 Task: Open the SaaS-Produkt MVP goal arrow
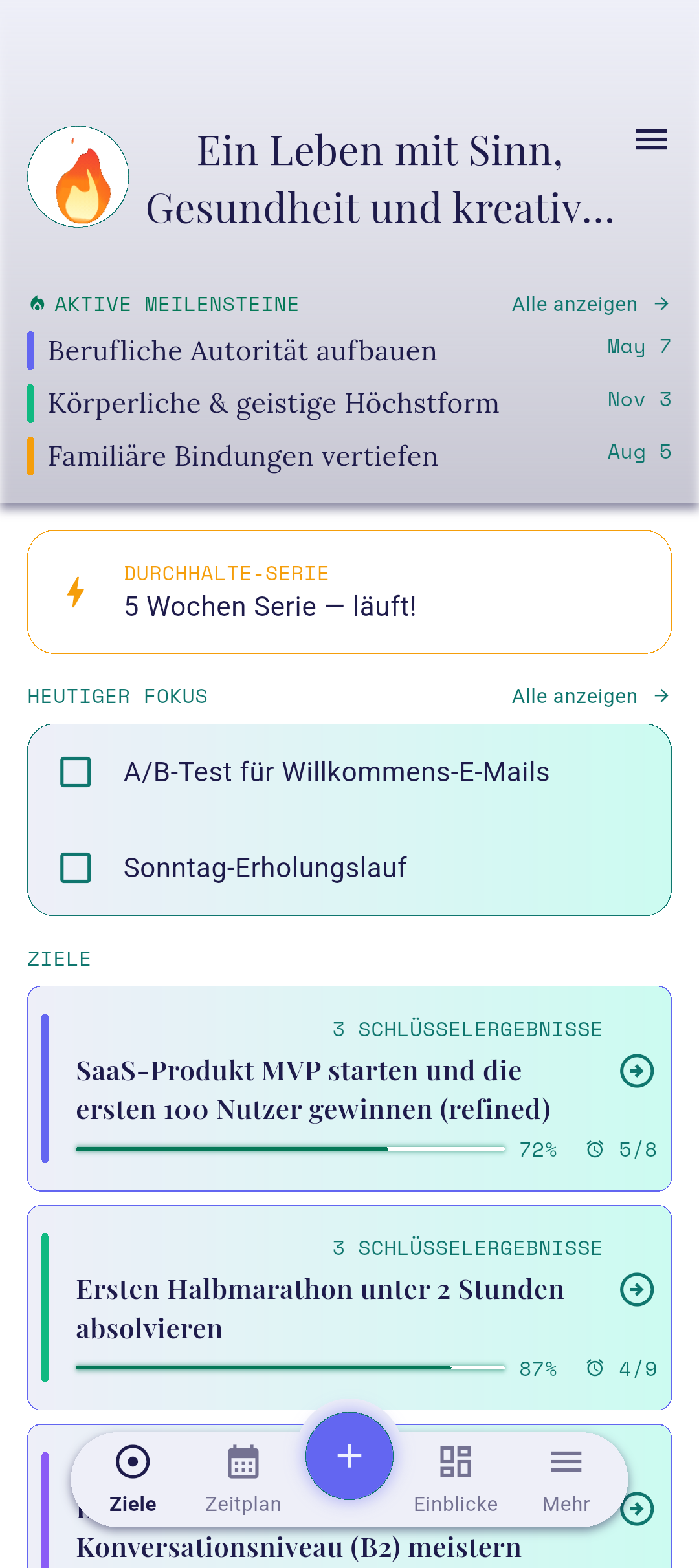[637, 1071]
